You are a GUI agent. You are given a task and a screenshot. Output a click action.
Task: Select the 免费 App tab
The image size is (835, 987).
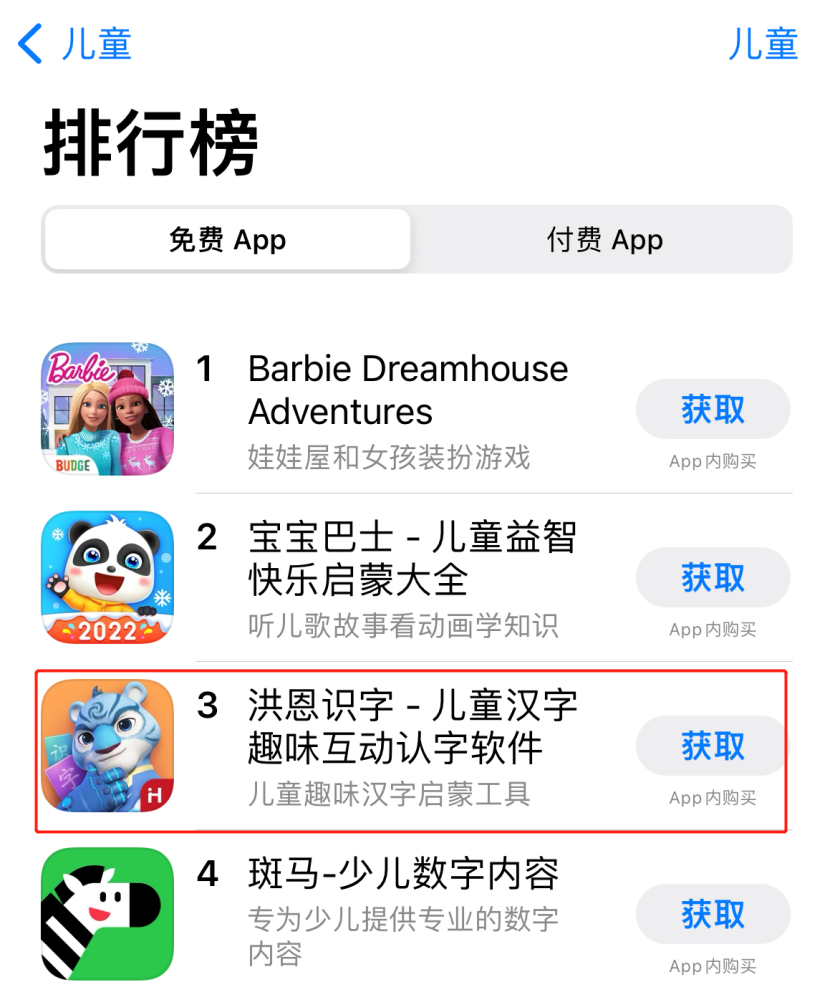(228, 240)
